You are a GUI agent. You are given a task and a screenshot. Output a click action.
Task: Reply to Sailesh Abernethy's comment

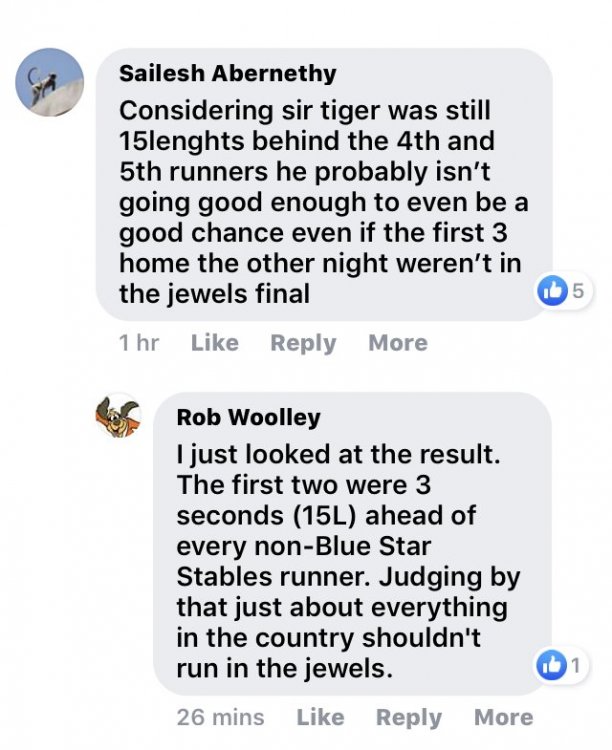[303, 343]
